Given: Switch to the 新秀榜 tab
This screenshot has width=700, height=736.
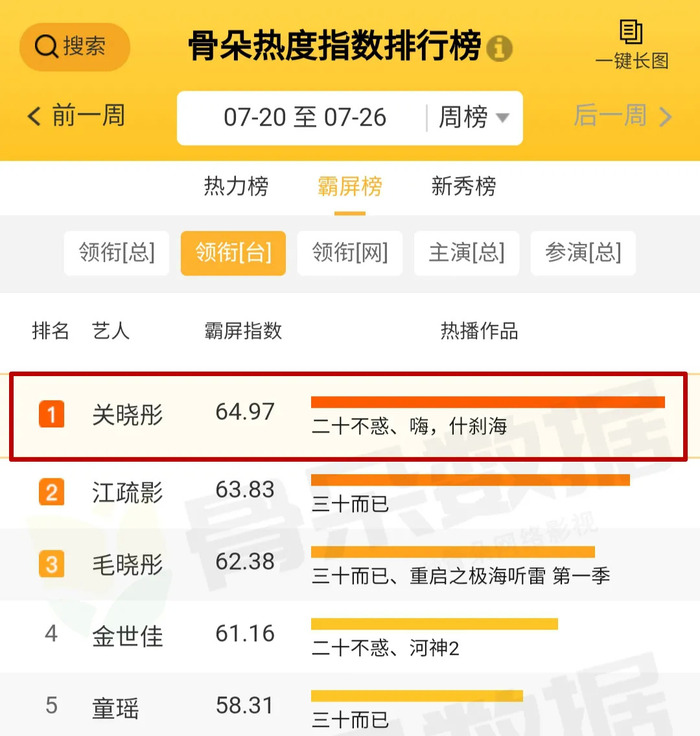Looking at the screenshot, I should coord(463,187).
